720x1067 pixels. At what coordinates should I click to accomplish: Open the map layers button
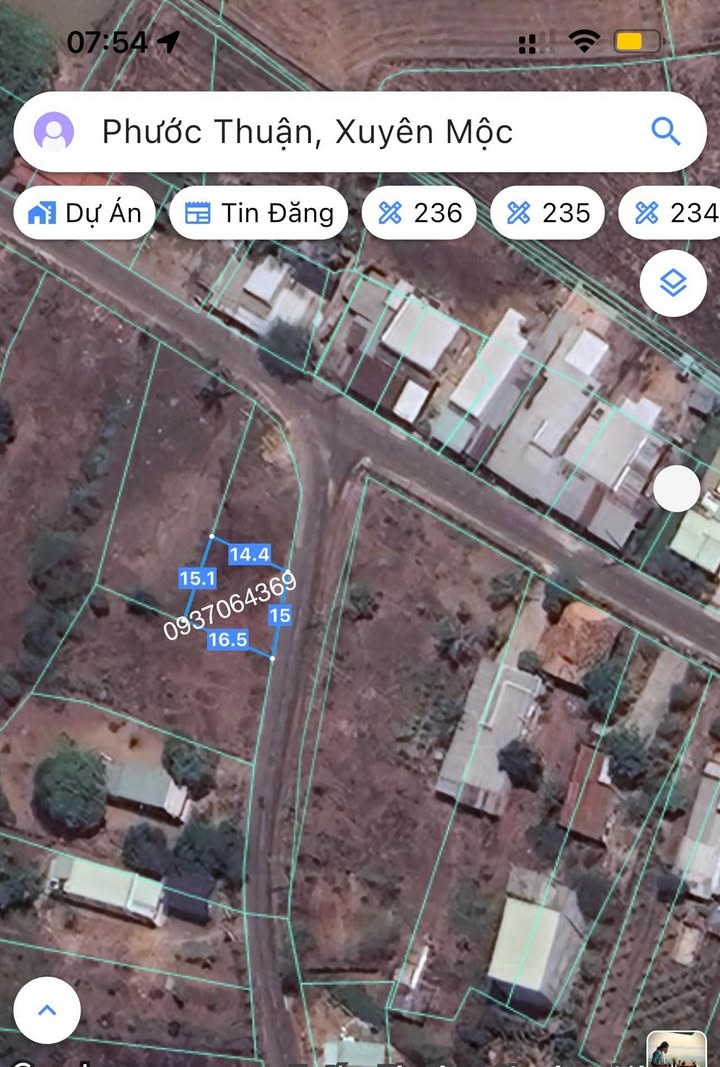(x=673, y=284)
